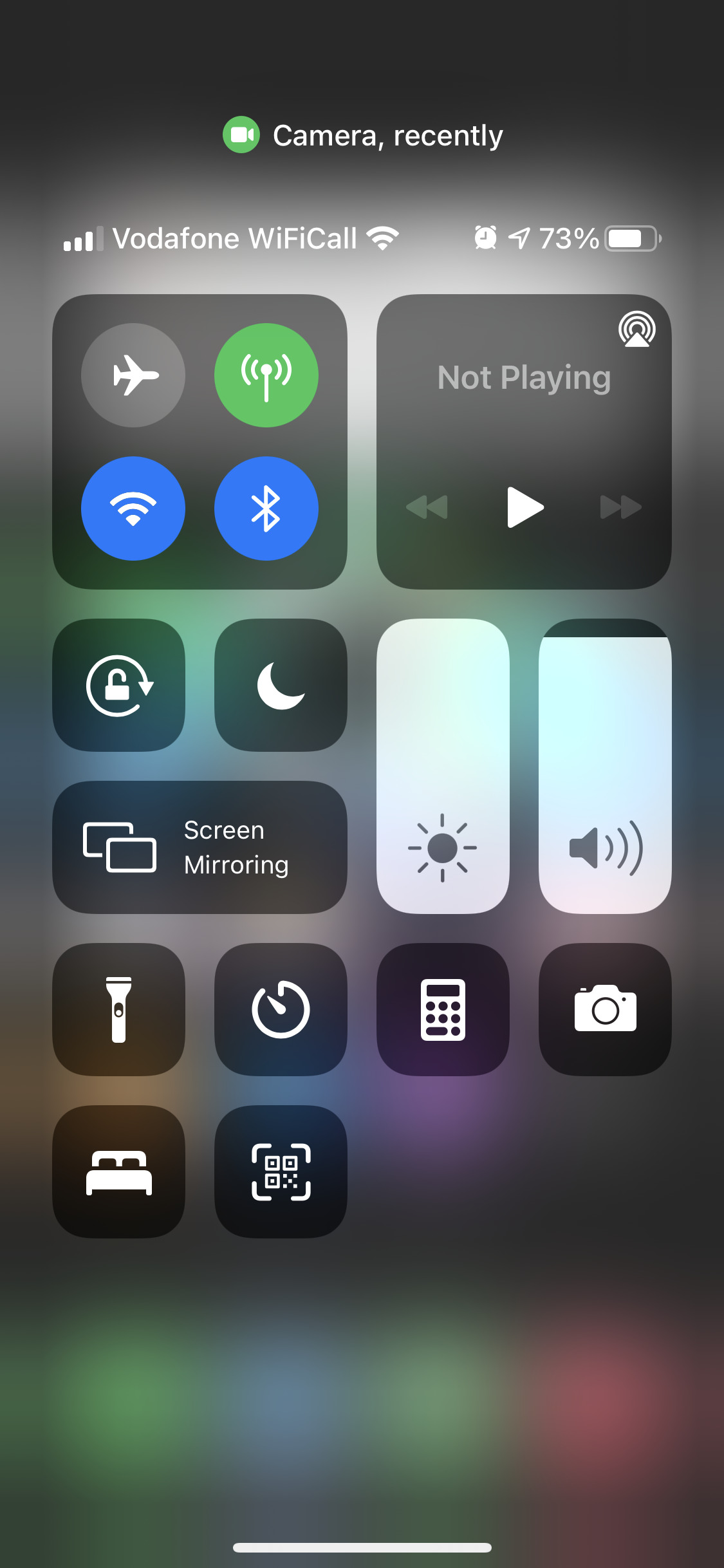Launch the Calculator
The image size is (724, 1568).
[443, 1009]
